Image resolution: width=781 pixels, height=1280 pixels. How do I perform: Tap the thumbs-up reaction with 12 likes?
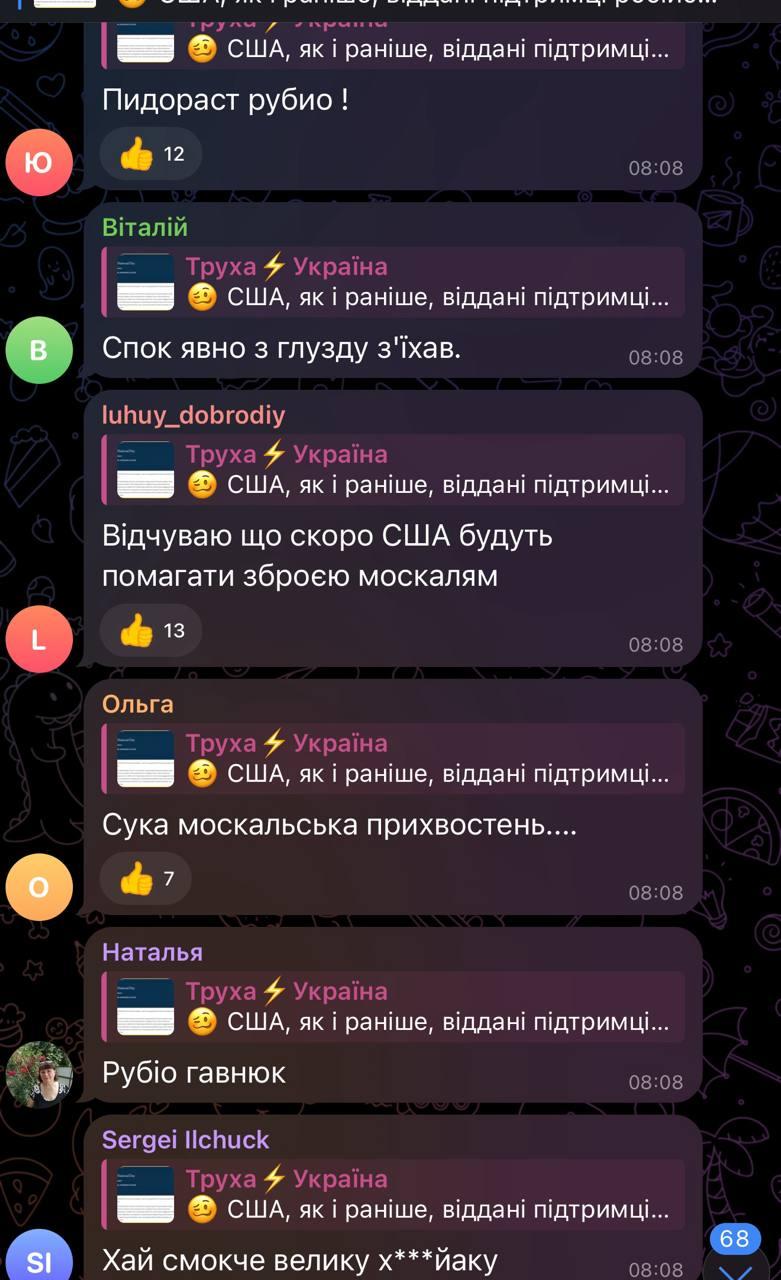151,154
